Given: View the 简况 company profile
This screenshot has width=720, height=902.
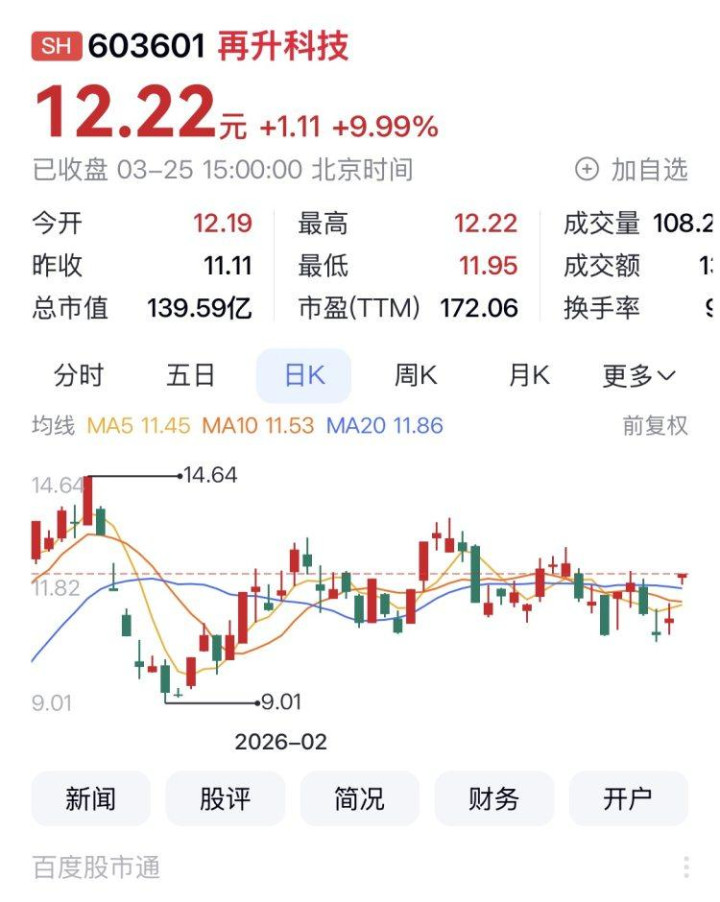Looking at the screenshot, I should click(x=360, y=799).
